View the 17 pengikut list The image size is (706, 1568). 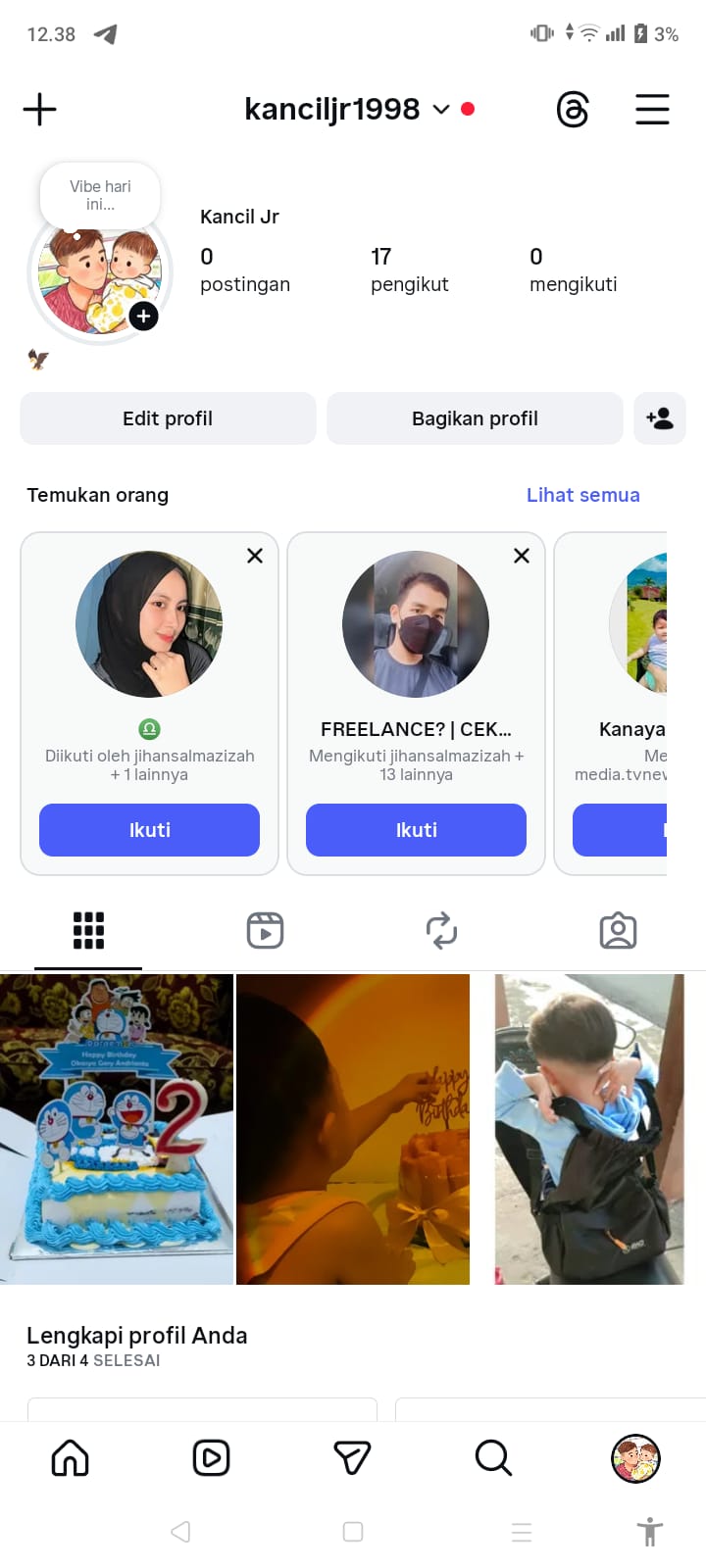click(x=409, y=269)
